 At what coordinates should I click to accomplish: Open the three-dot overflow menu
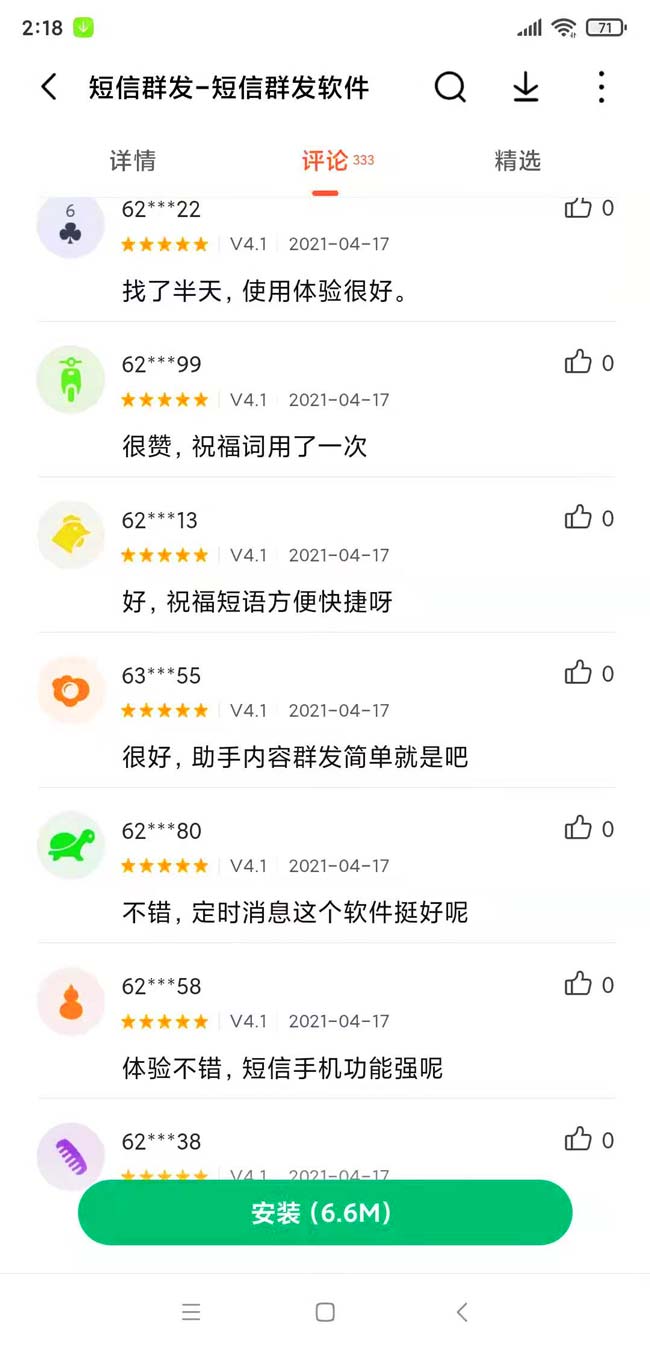[x=600, y=87]
